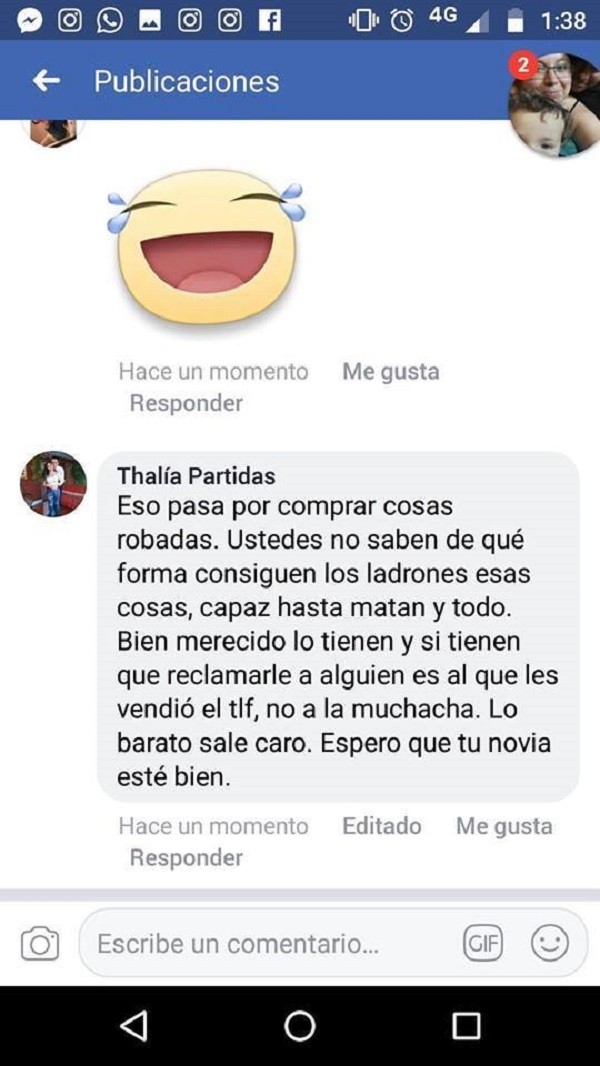
Task: View edit history via Editado
Action: [x=381, y=826]
